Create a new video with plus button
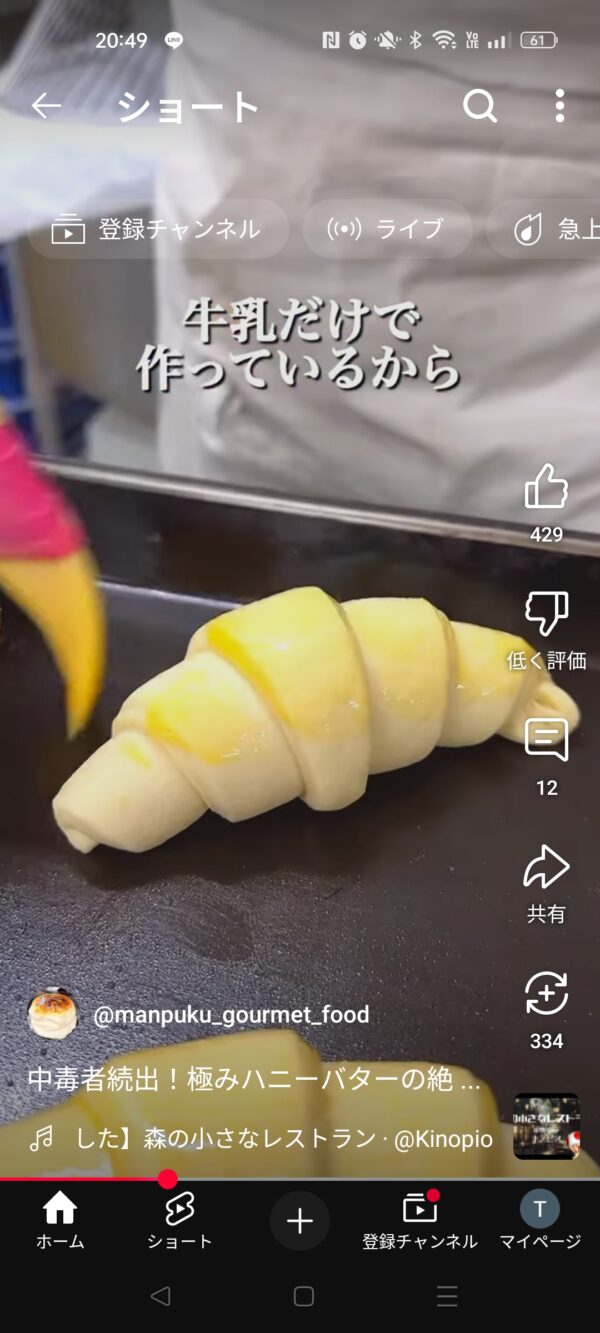Image resolution: width=600 pixels, height=1333 pixels. click(x=300, y=1221)
